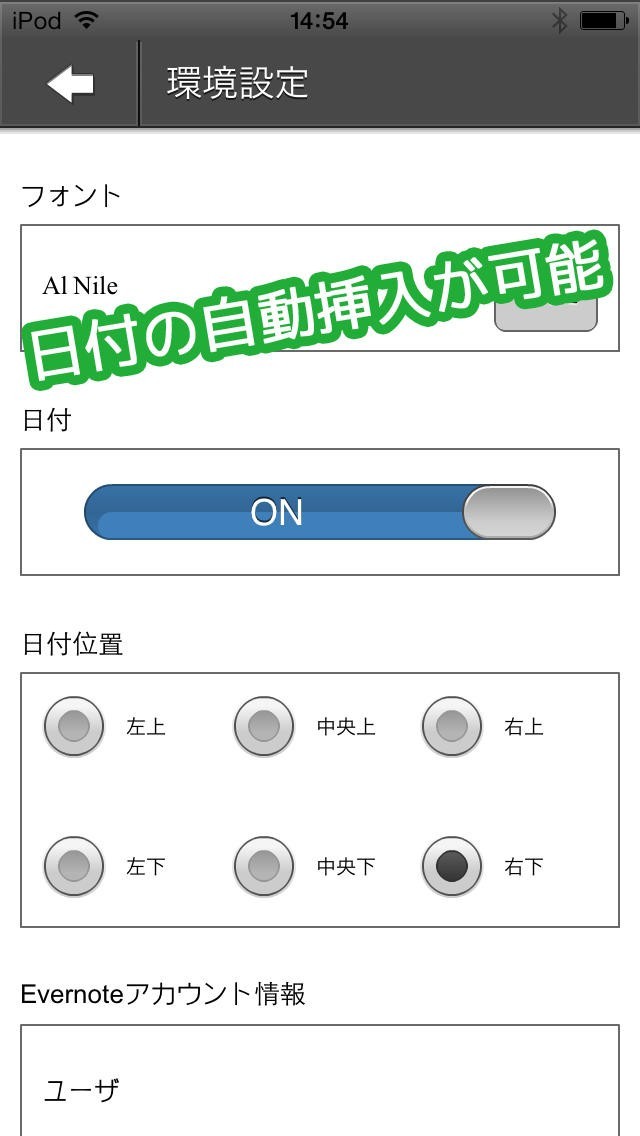Turn off the 日付 ON switch
The height and width of the screenshot is (1136, 640).
pyautogui.click(x=320, y=512)
